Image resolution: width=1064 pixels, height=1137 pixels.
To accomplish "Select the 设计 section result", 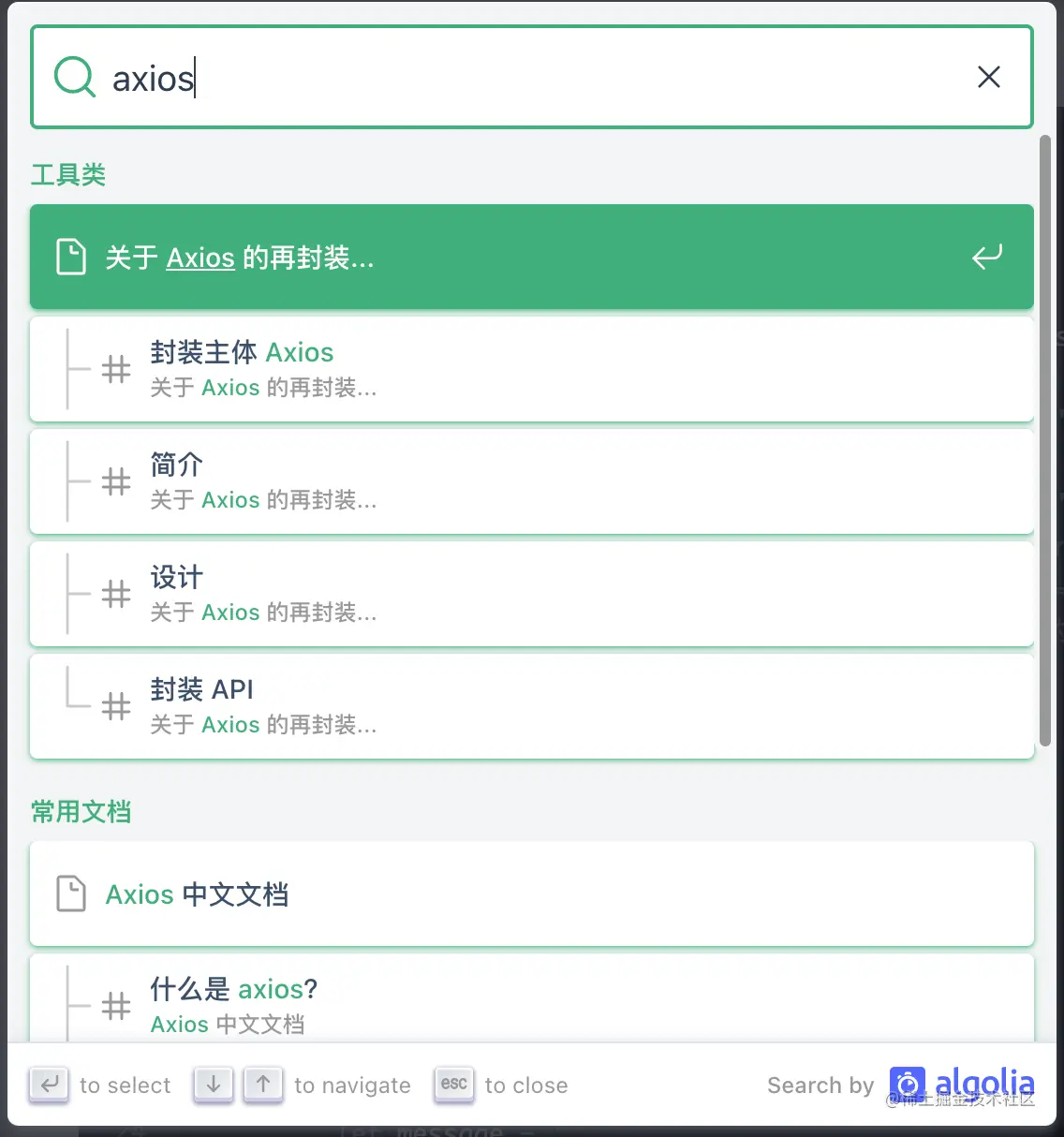I will point(531,594).
